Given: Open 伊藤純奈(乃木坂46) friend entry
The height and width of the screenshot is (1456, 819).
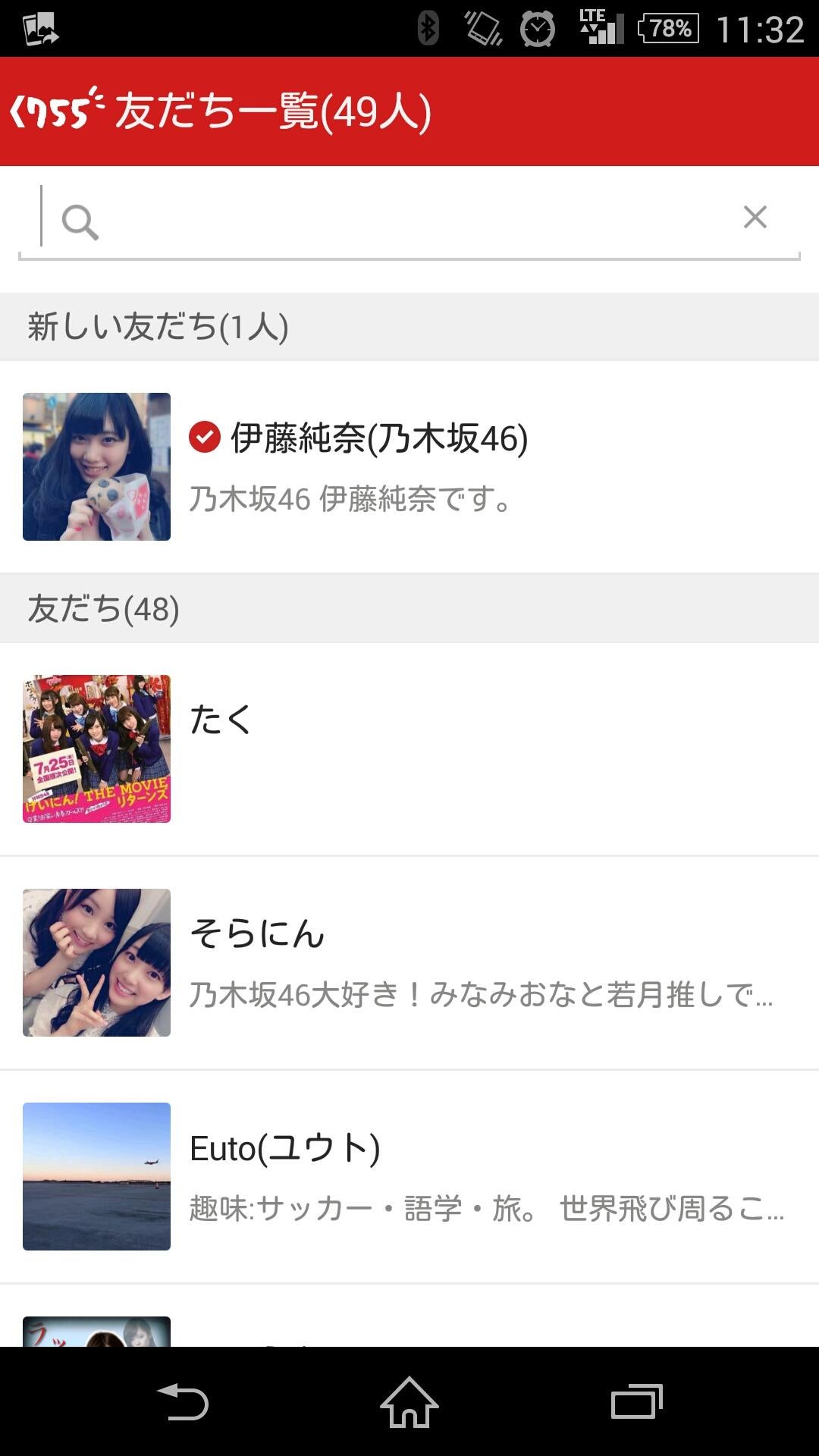Looking at the screenshot, I should coord(409,466).
